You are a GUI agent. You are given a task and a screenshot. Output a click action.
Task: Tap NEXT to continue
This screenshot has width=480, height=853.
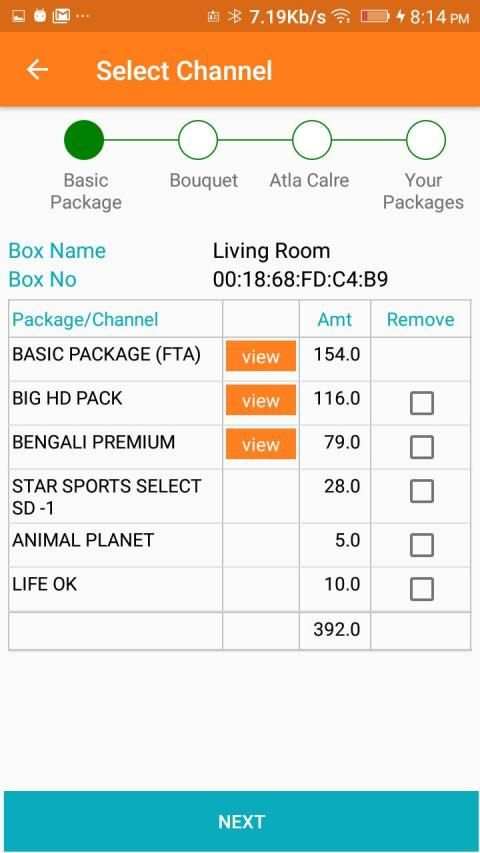[241, 821]
